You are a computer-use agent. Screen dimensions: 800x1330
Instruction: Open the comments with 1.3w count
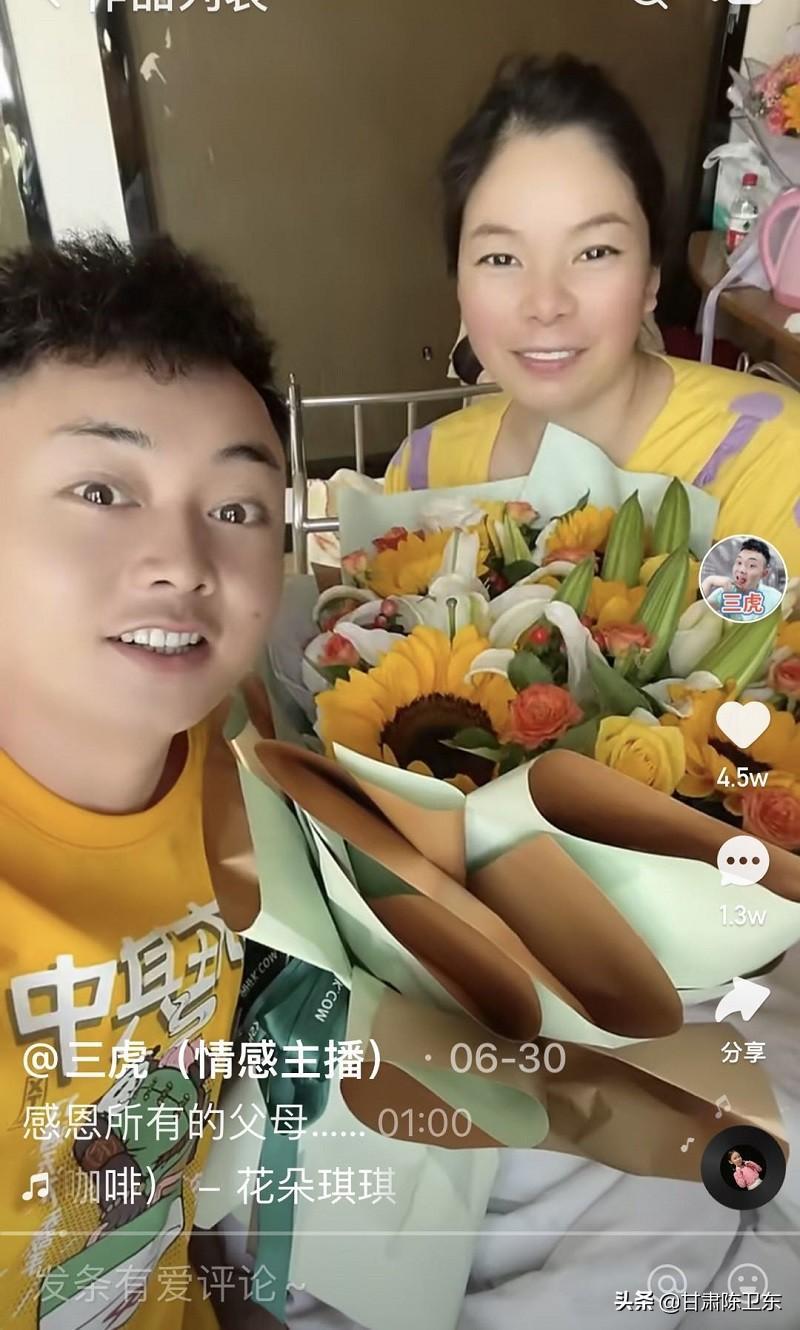coord(743,862)
